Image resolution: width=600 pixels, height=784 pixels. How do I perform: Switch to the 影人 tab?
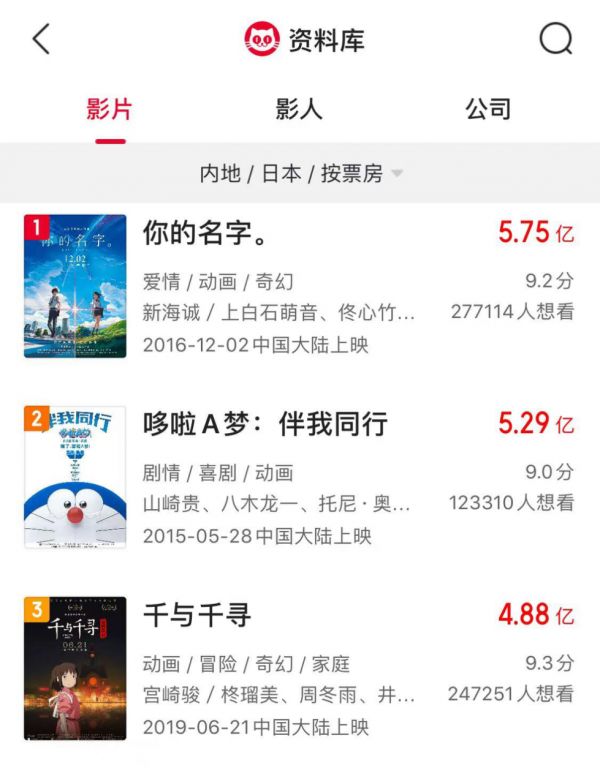(x=299, y=109)
